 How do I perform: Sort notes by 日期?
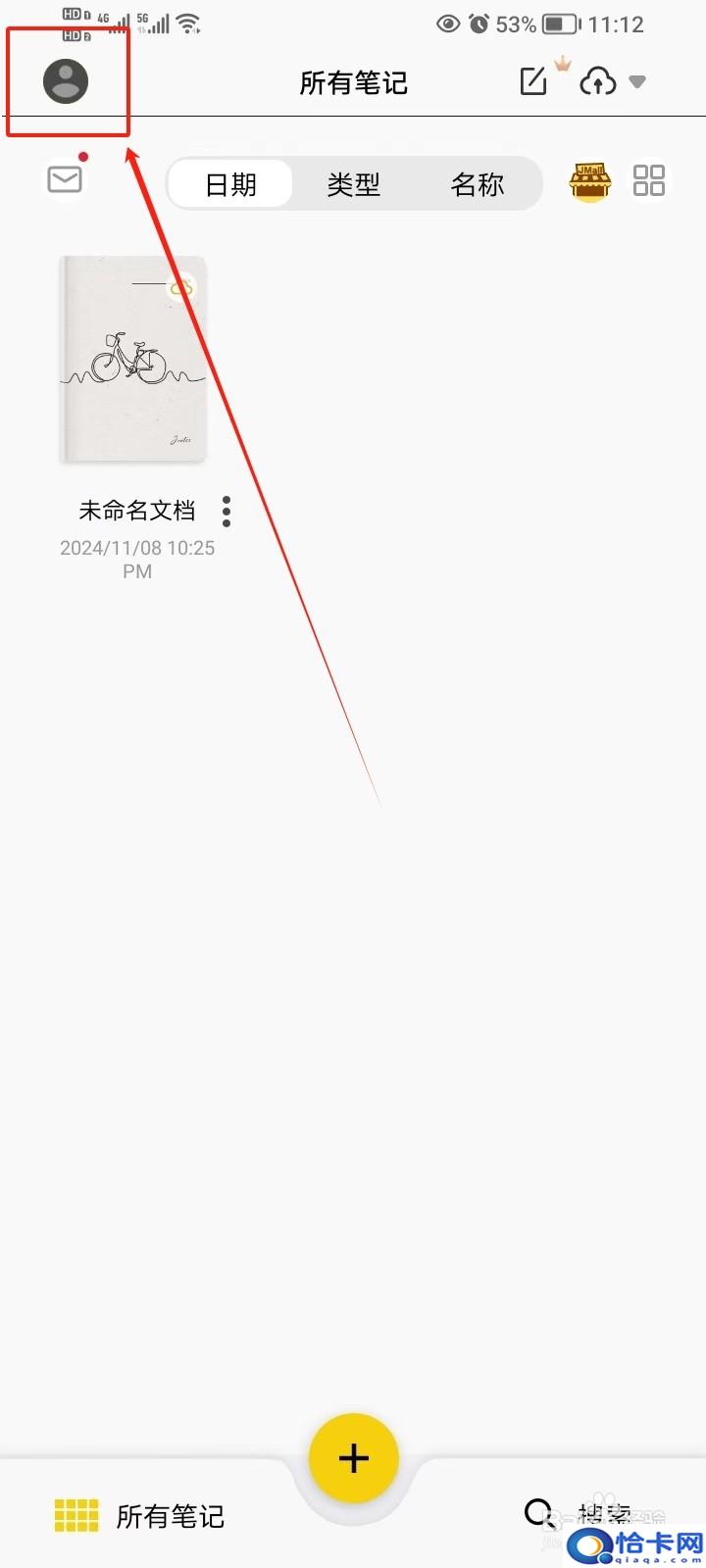point(230,184)
